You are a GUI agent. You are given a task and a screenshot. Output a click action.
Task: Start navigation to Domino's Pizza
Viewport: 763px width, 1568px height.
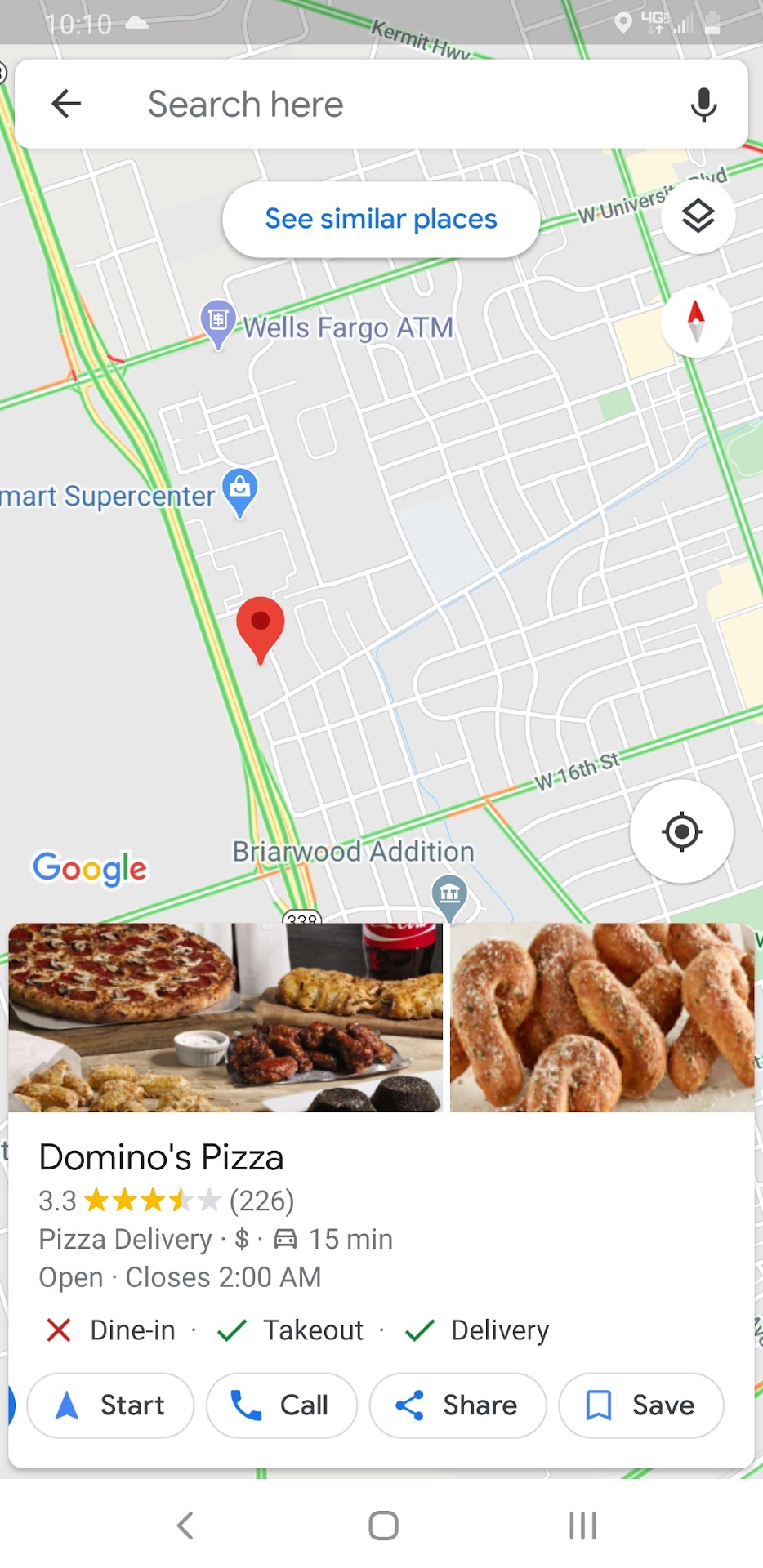point(110,1405)
